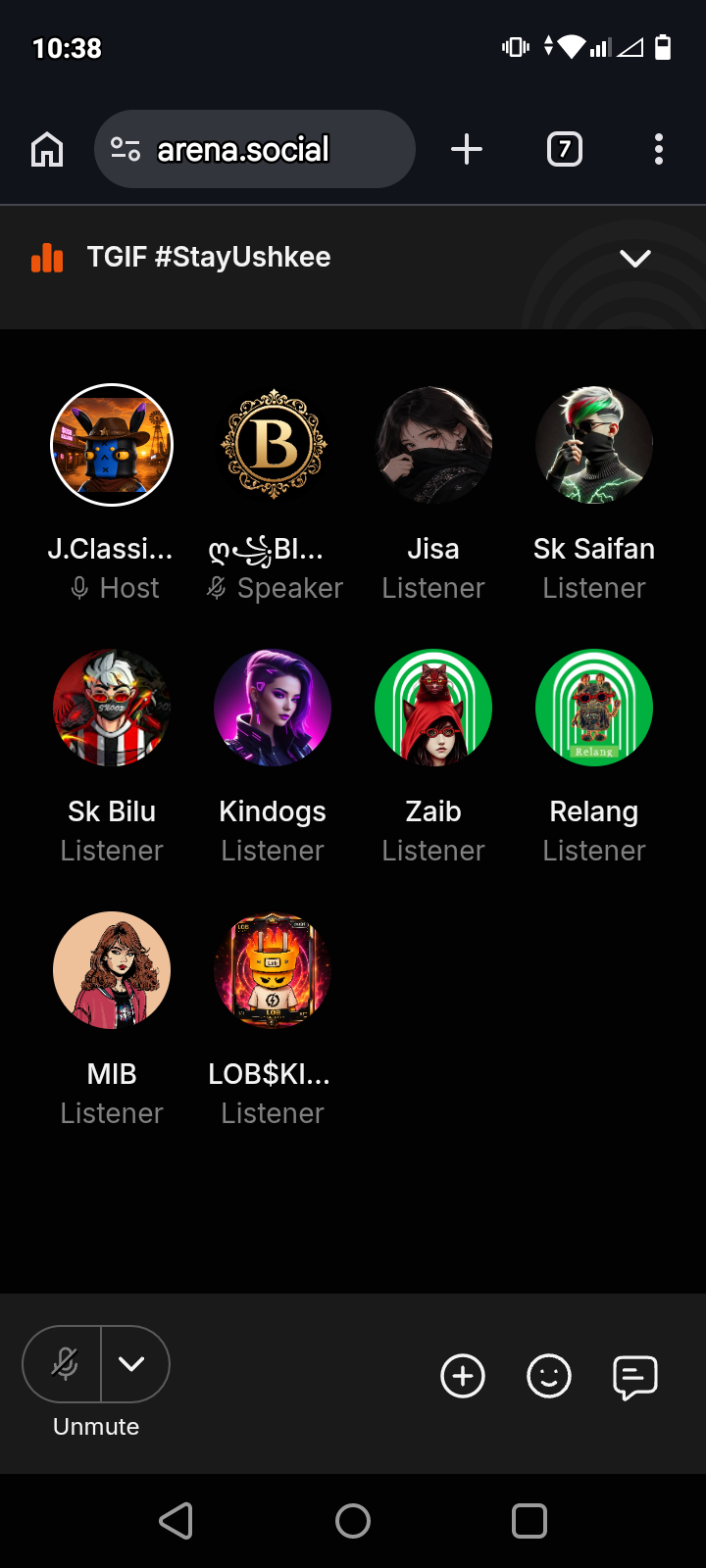
Task: Open listener Jisa's profile
Action: point(433,445)
